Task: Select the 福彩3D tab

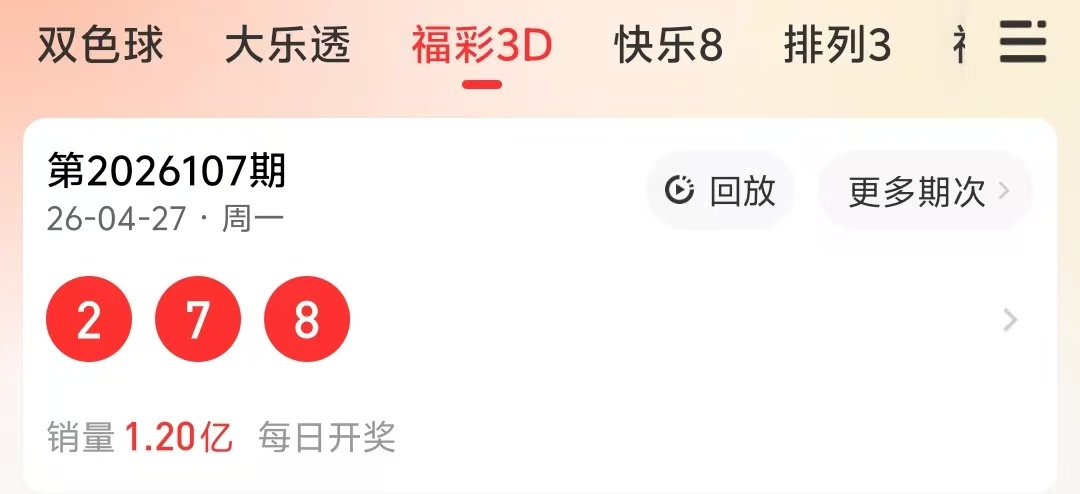Action: [482, 46]
